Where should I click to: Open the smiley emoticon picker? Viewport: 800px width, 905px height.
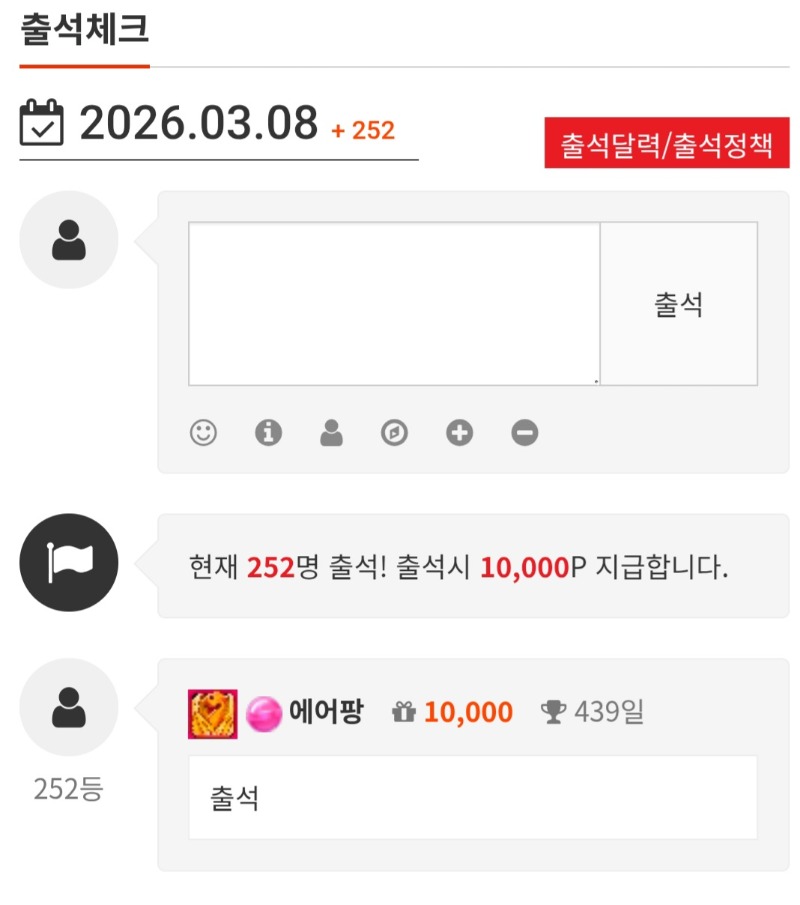(204, 433)
